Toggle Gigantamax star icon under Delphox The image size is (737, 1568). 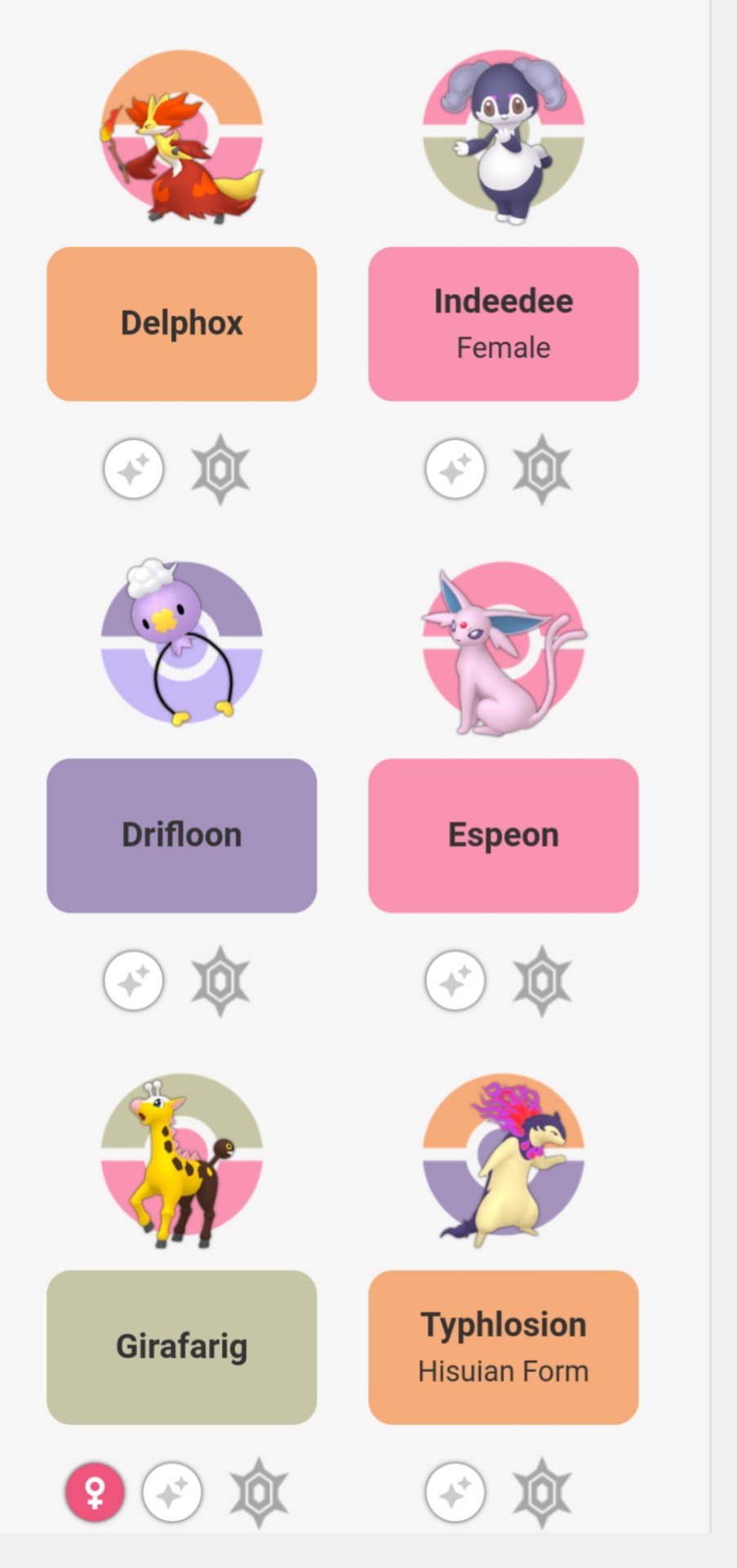click(x=220, y=470)
